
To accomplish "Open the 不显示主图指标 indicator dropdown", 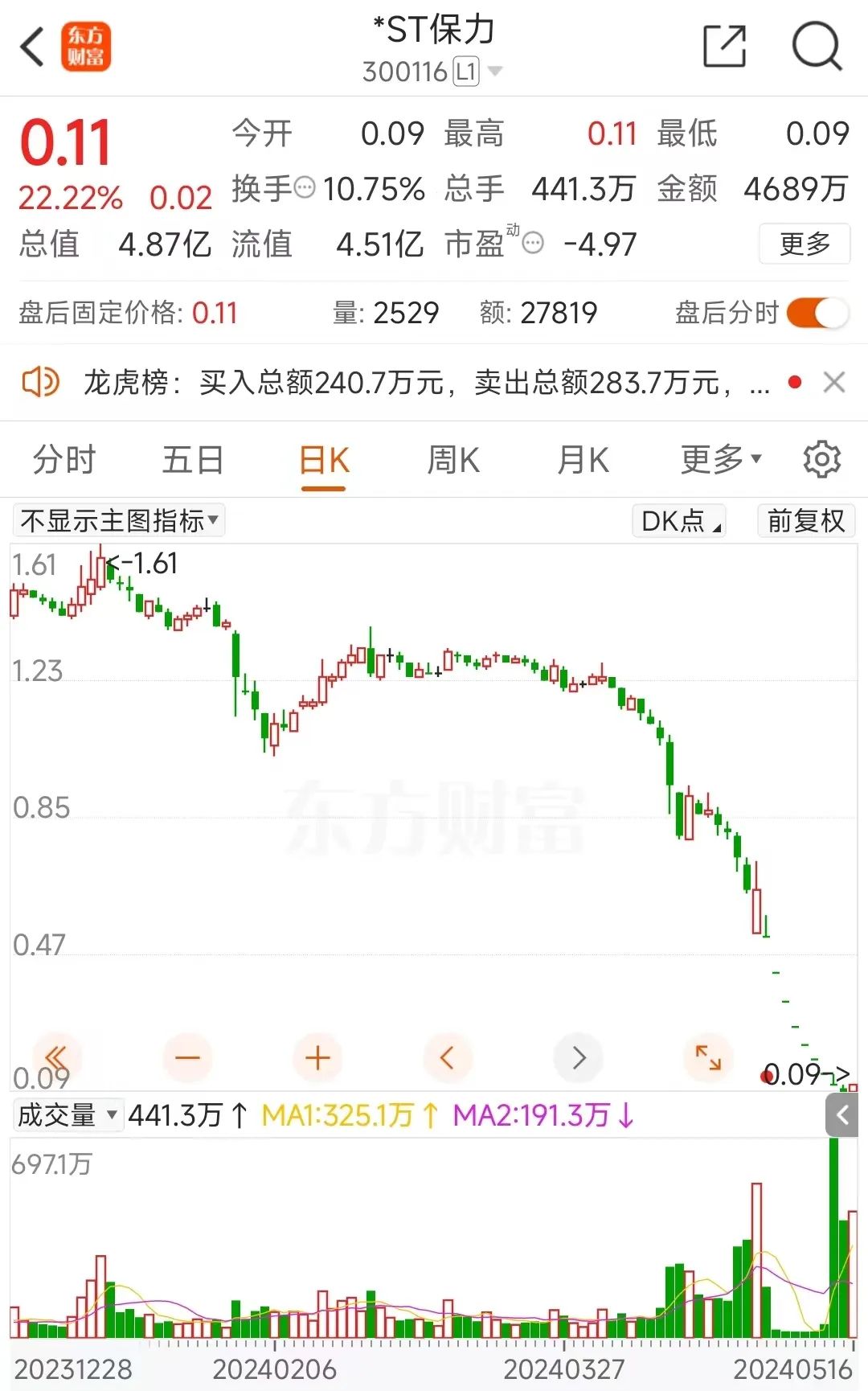I will coord(119,521).
